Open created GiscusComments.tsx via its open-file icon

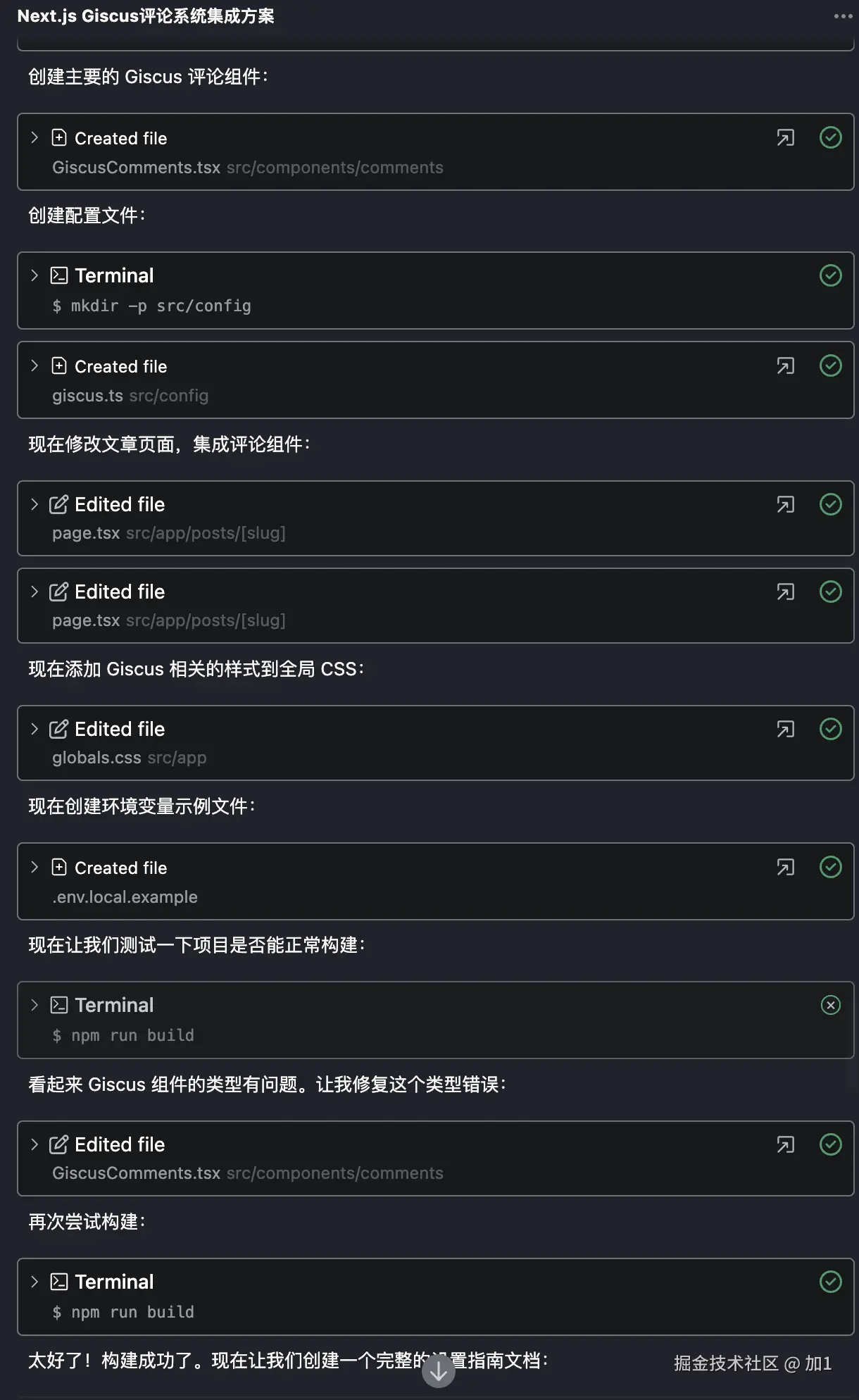pyautogui.click(x=785, y=137)
